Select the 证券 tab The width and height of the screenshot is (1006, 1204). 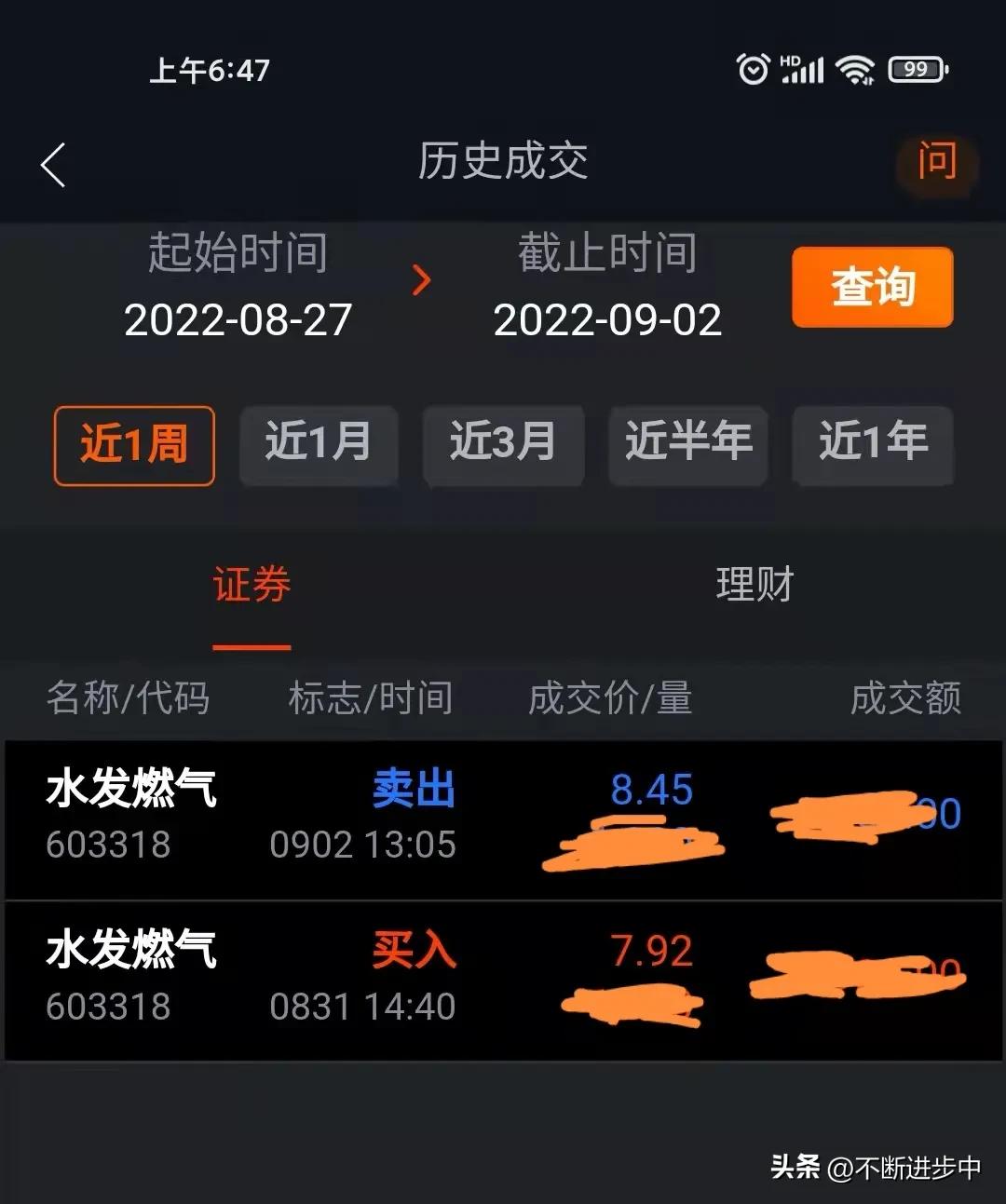point(251,585)
